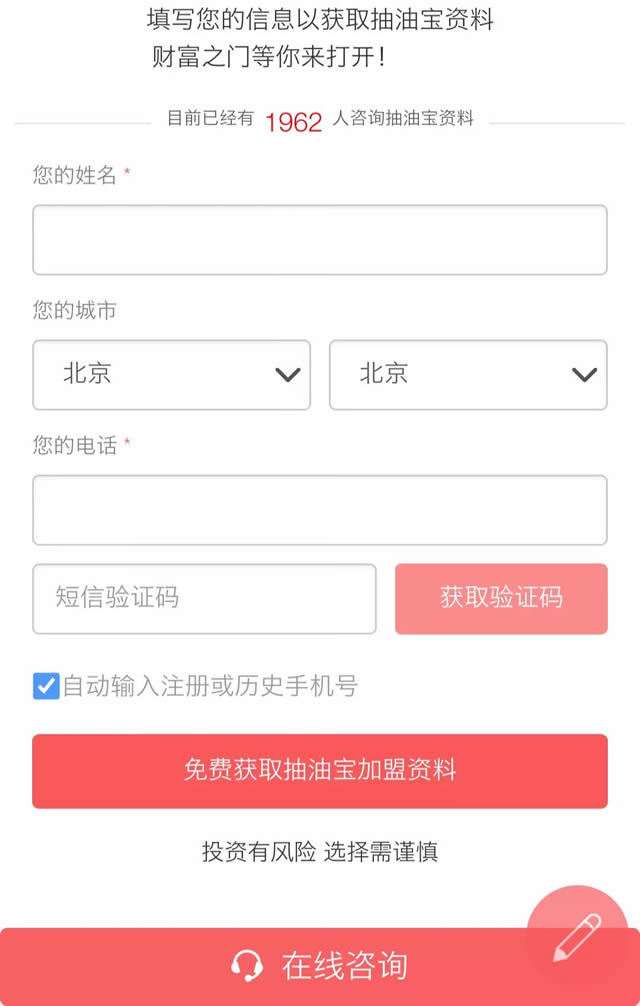
Task: Tap the name input field
Action: pyautogui.click(x=319, y=240)
